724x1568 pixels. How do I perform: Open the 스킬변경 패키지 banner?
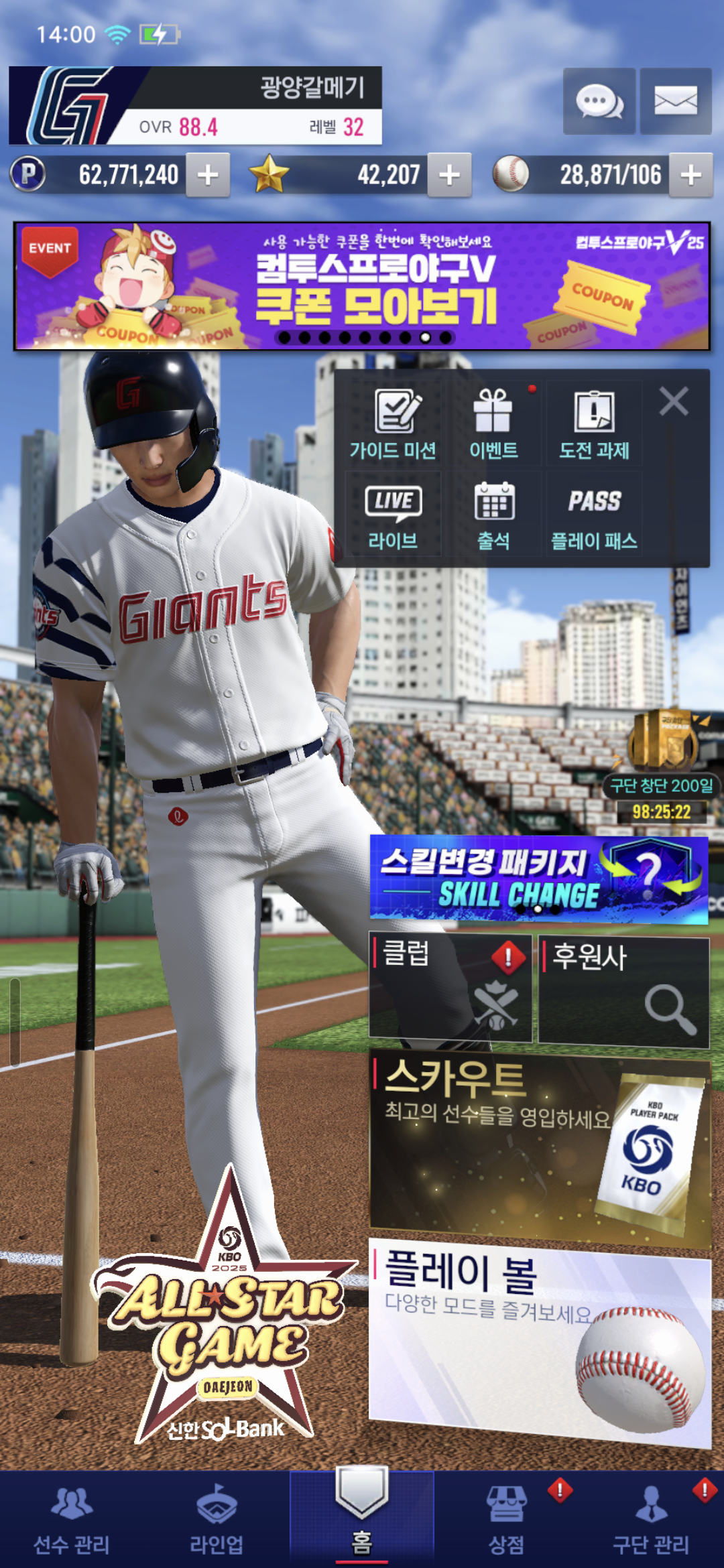538,878
